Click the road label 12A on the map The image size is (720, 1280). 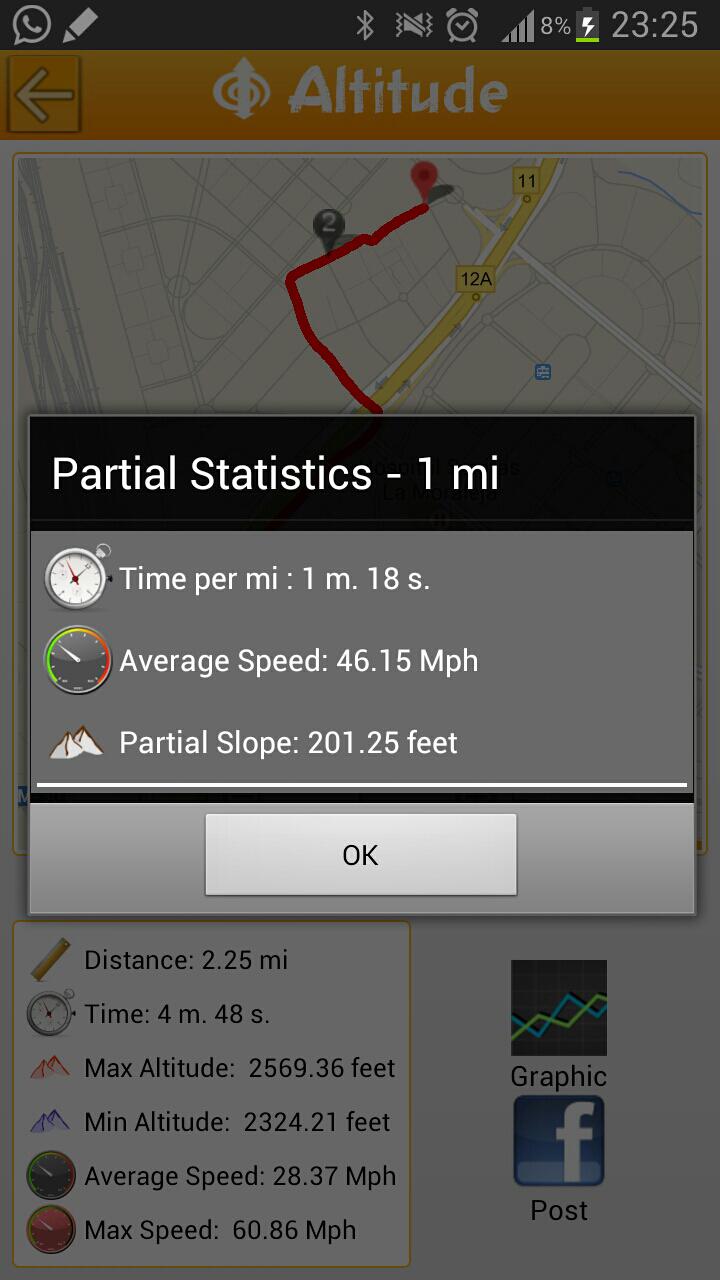[476, 280]
